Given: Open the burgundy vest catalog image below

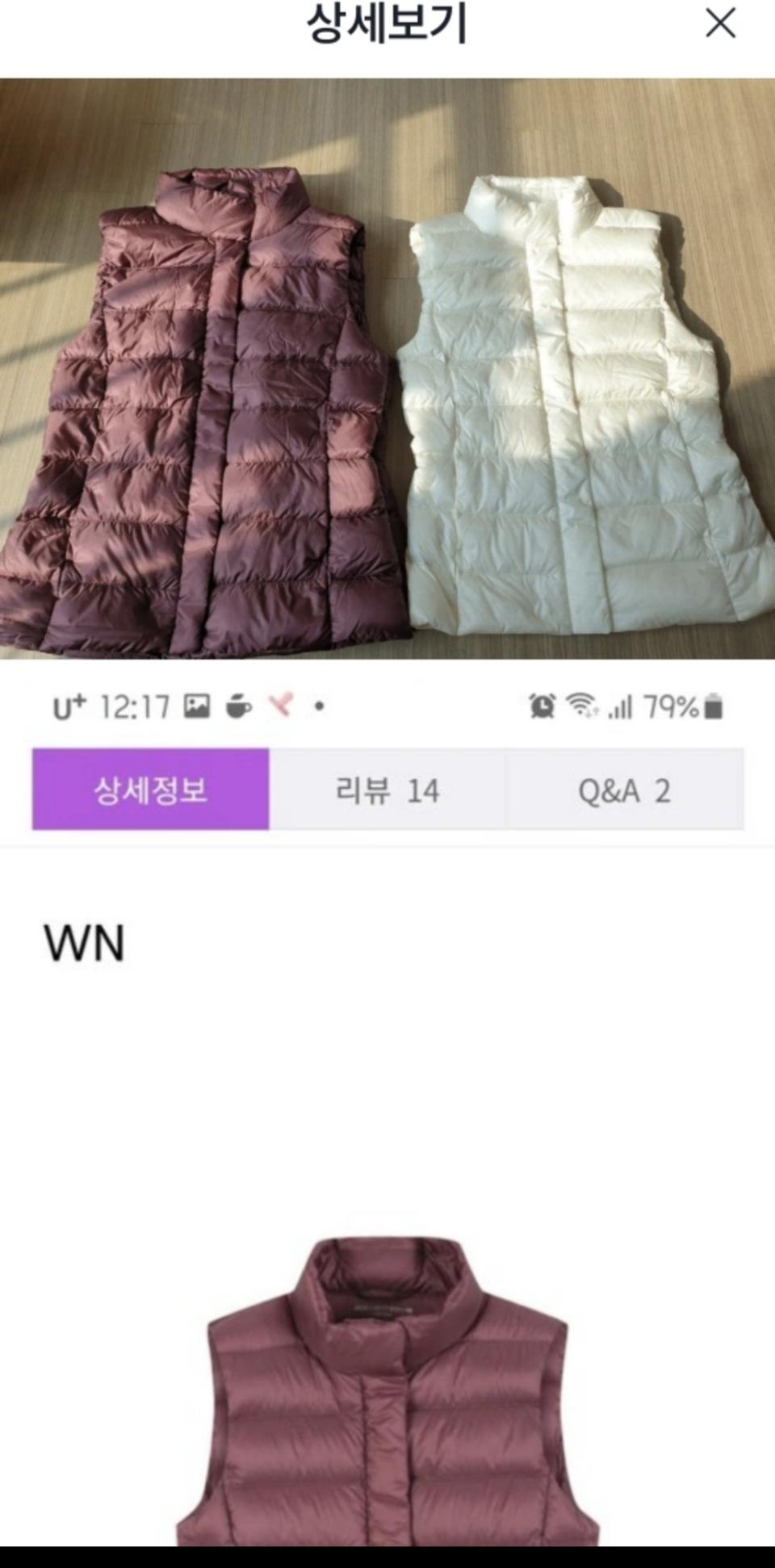Looking at the screenshot, I should (x=387, y=1405).
